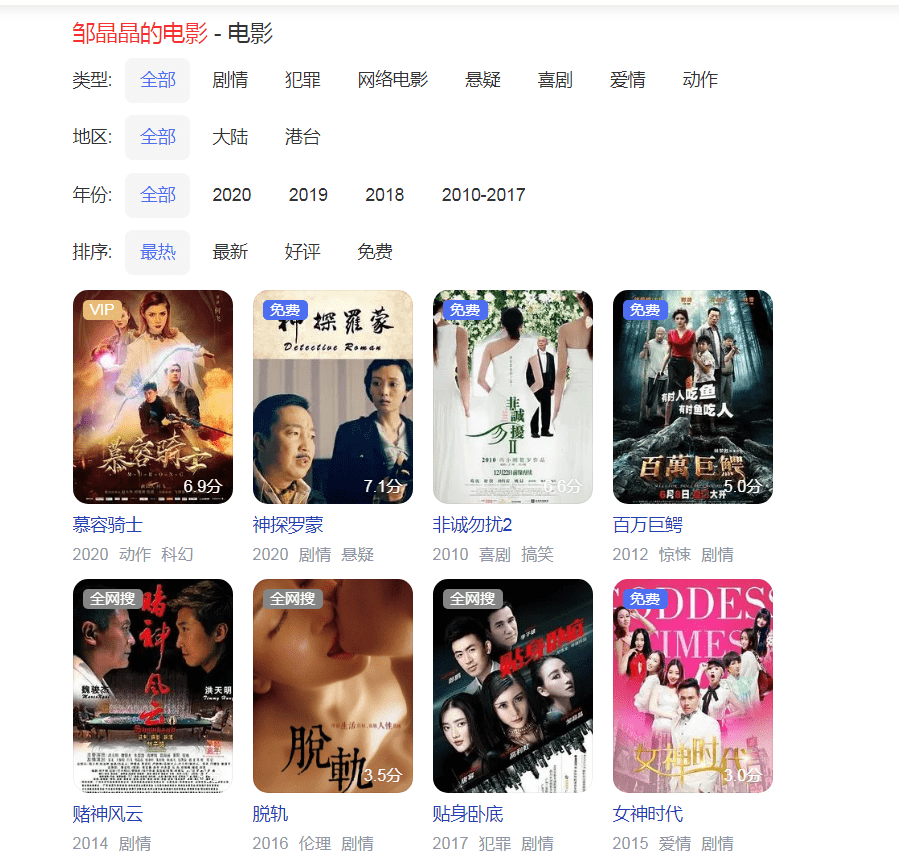Sort movies by 好评
Screen dimensions: 899x860
click(x=302, y=252)
